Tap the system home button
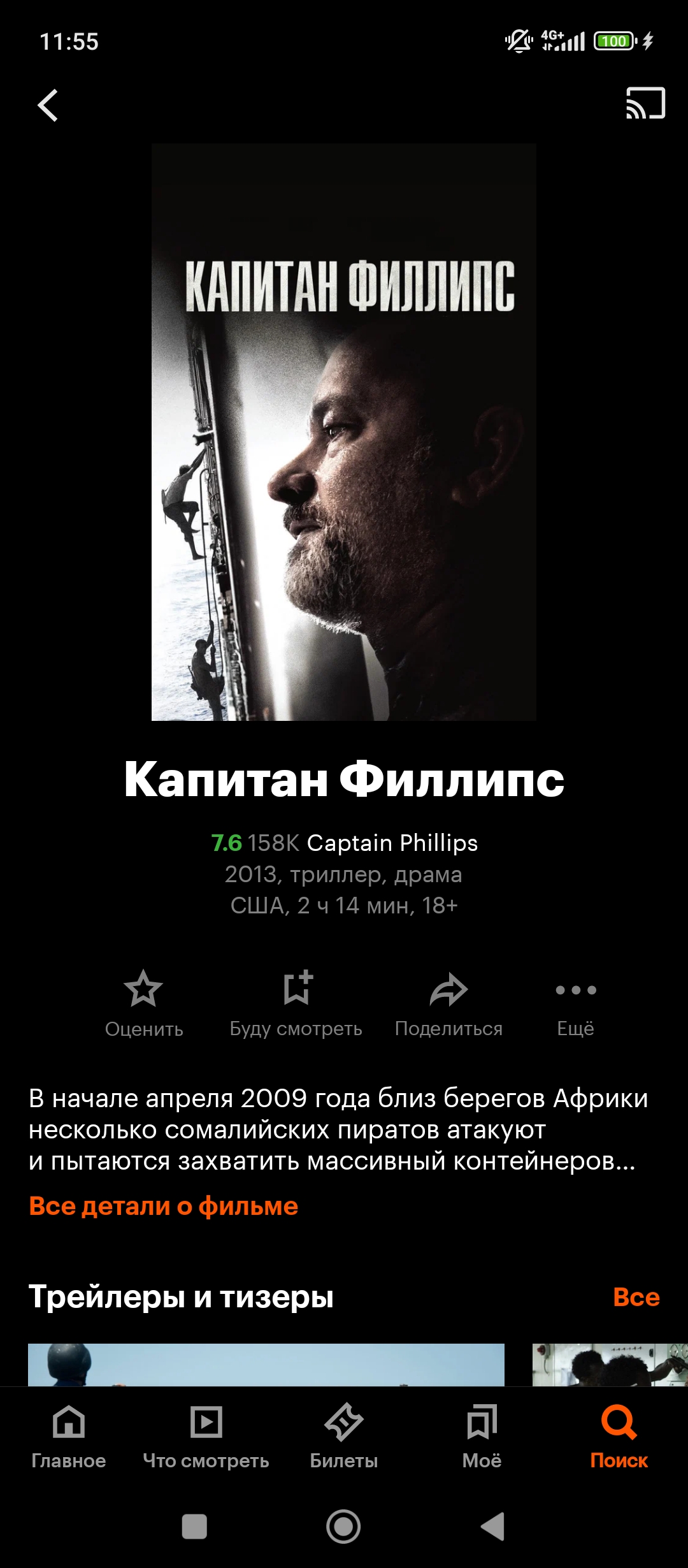The image size is (688, 1568). 343,1527
